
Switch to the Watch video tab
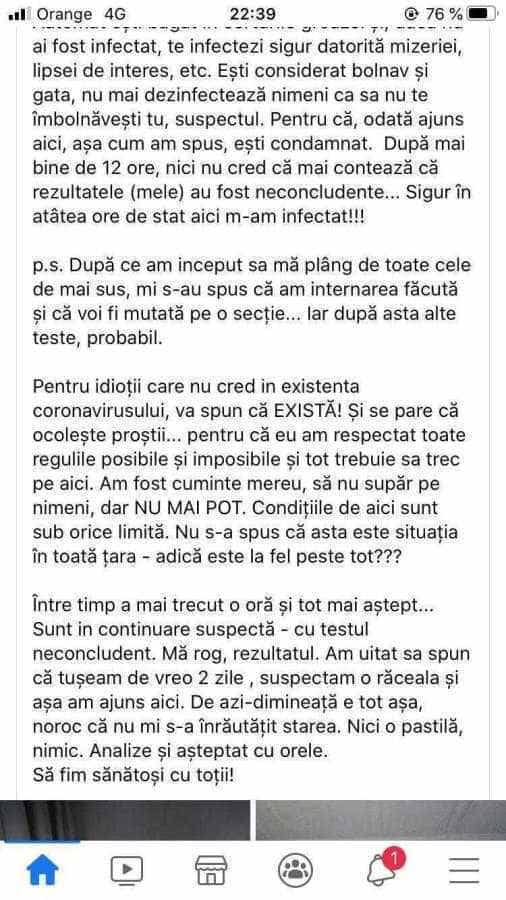click(126, 871)
